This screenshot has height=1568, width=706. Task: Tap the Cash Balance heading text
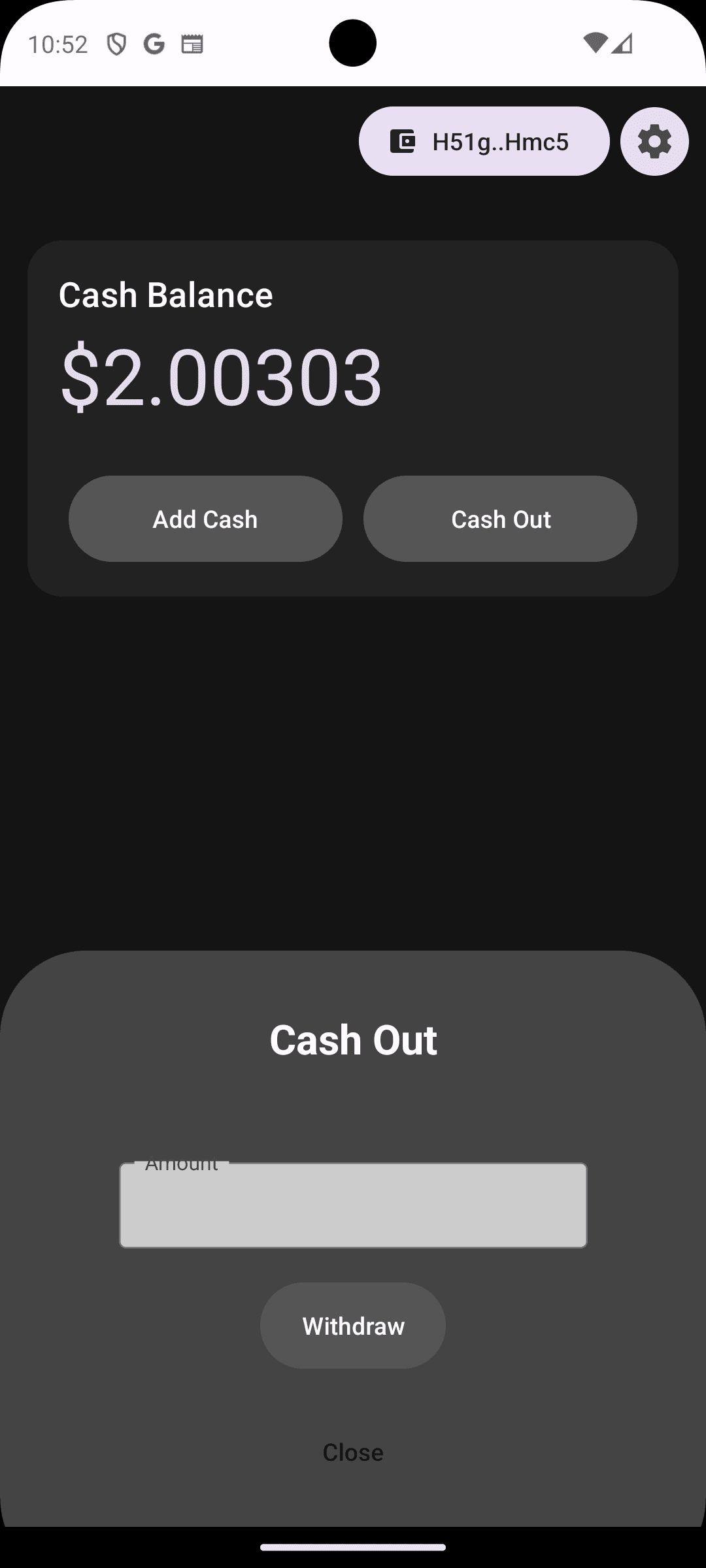[164, 294]
